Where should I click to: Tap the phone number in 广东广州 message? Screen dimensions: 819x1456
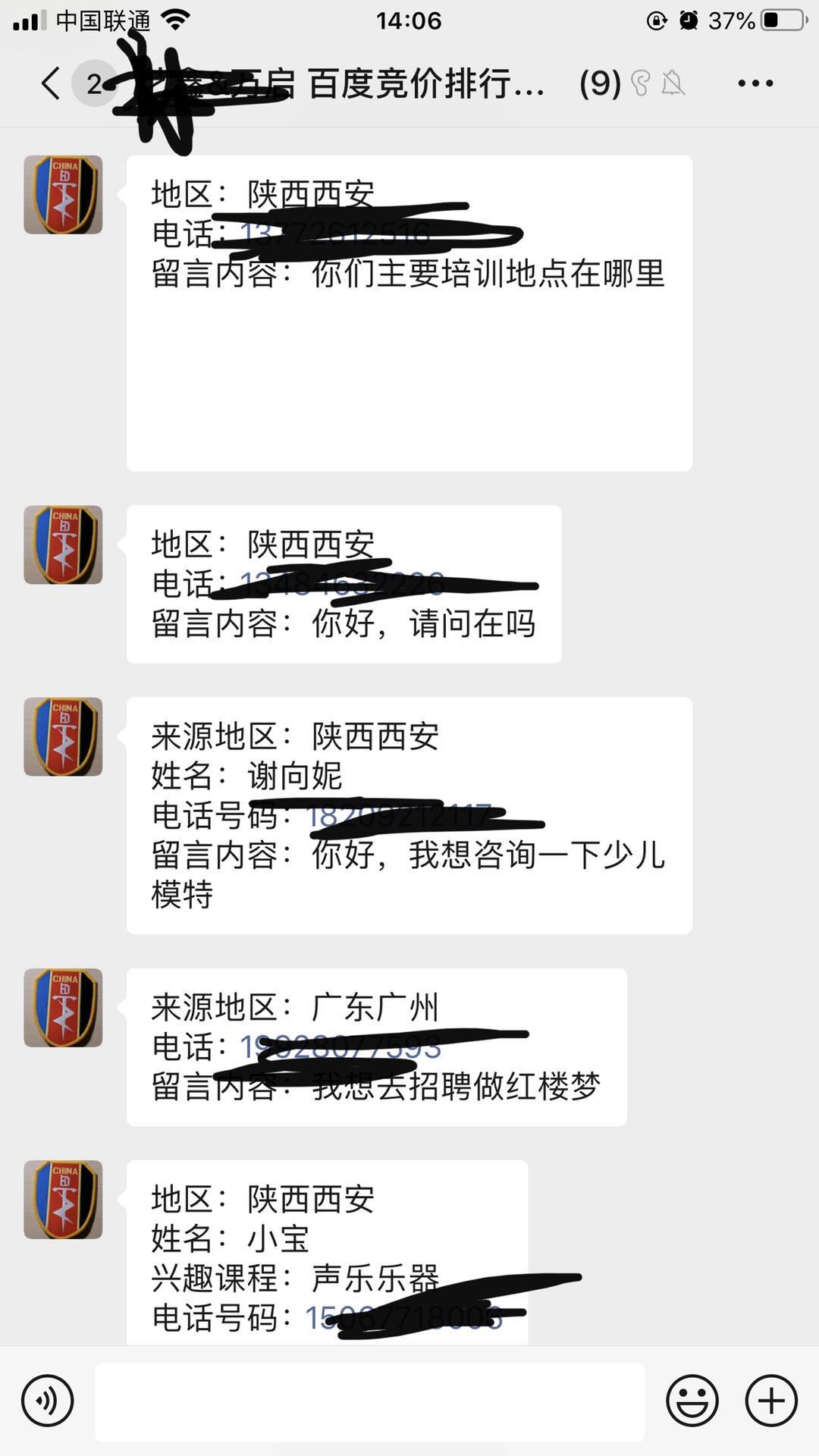coord(340,1047)
